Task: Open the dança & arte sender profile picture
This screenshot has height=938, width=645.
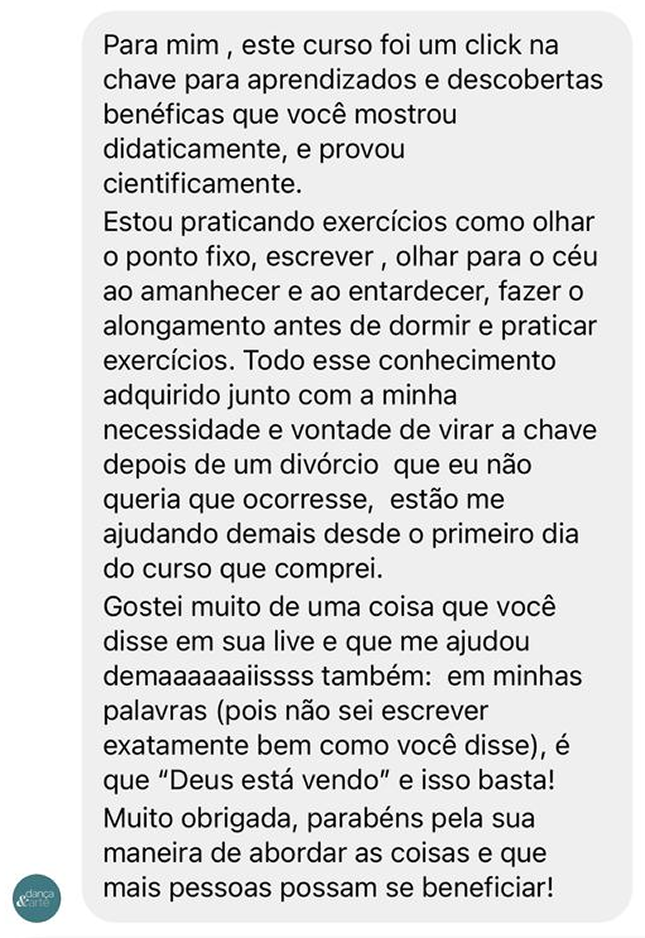Action: (37, 896)
